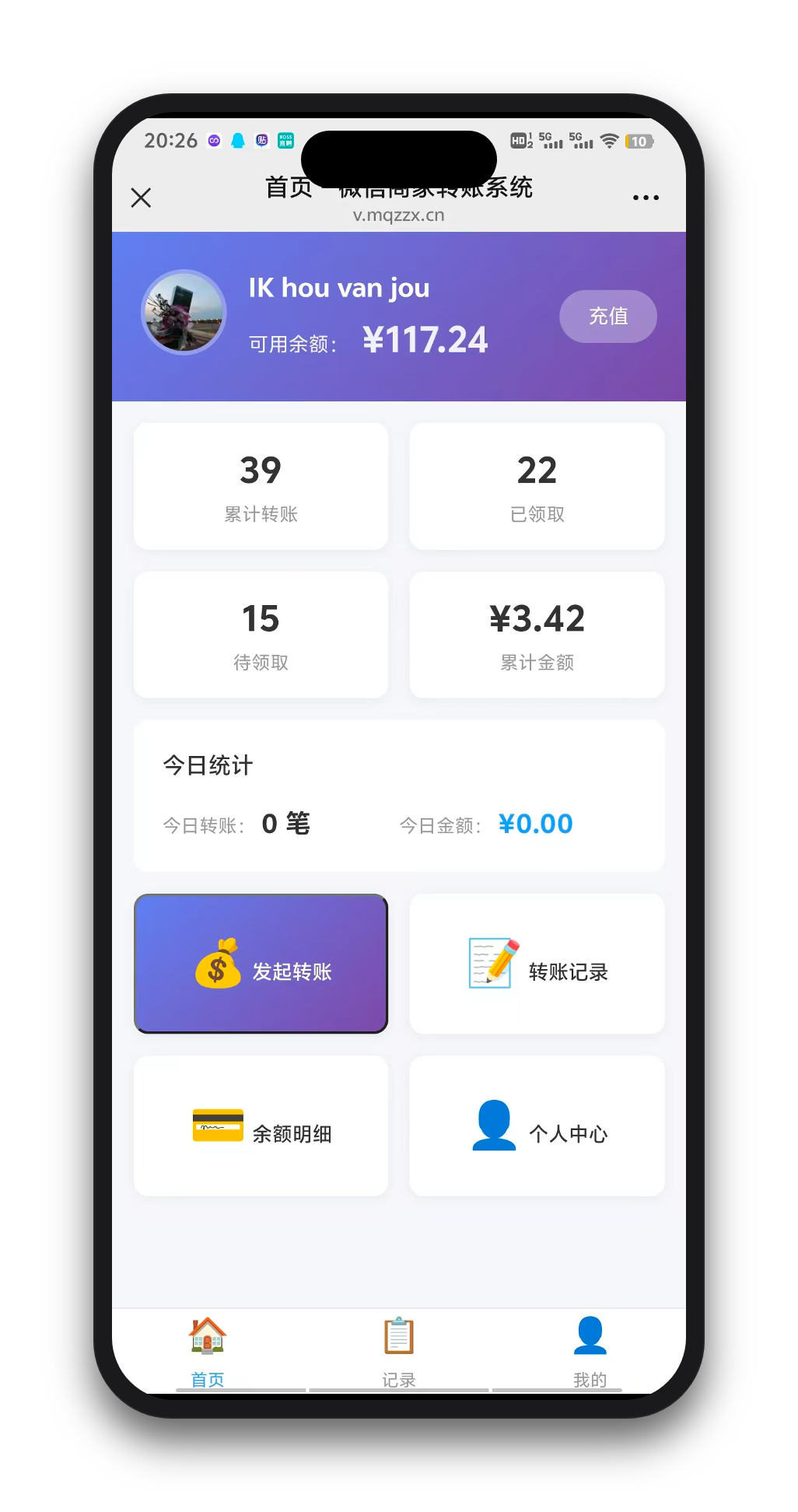Open the 累计转账 total transfers card
798x1512 pixels.
[261, 486]
